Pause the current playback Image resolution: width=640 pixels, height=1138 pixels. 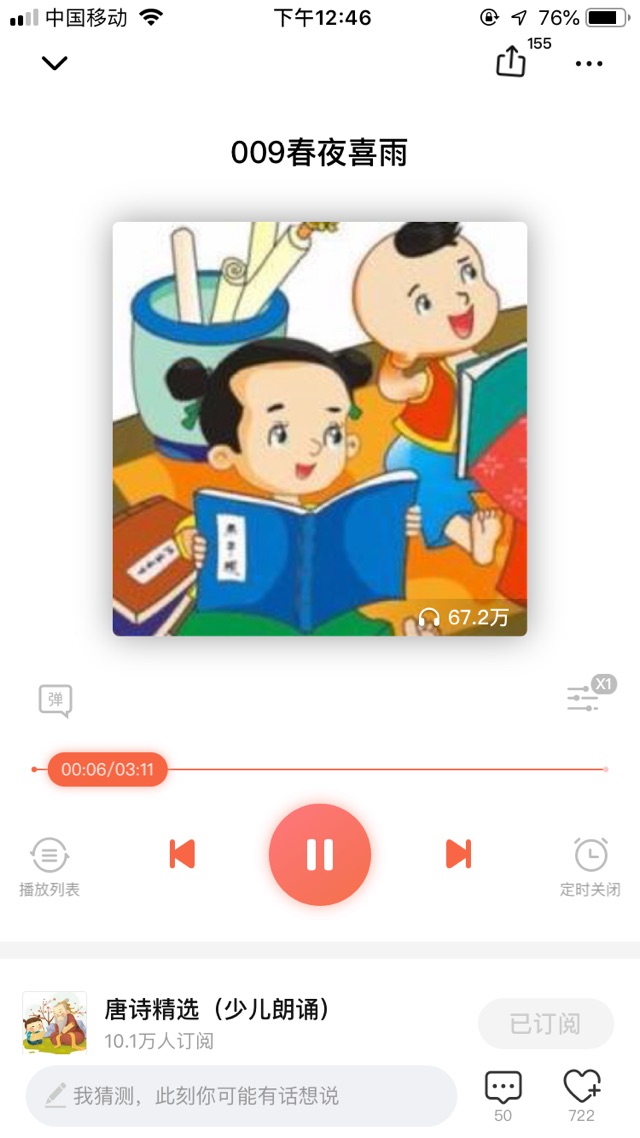coord(320,854)
